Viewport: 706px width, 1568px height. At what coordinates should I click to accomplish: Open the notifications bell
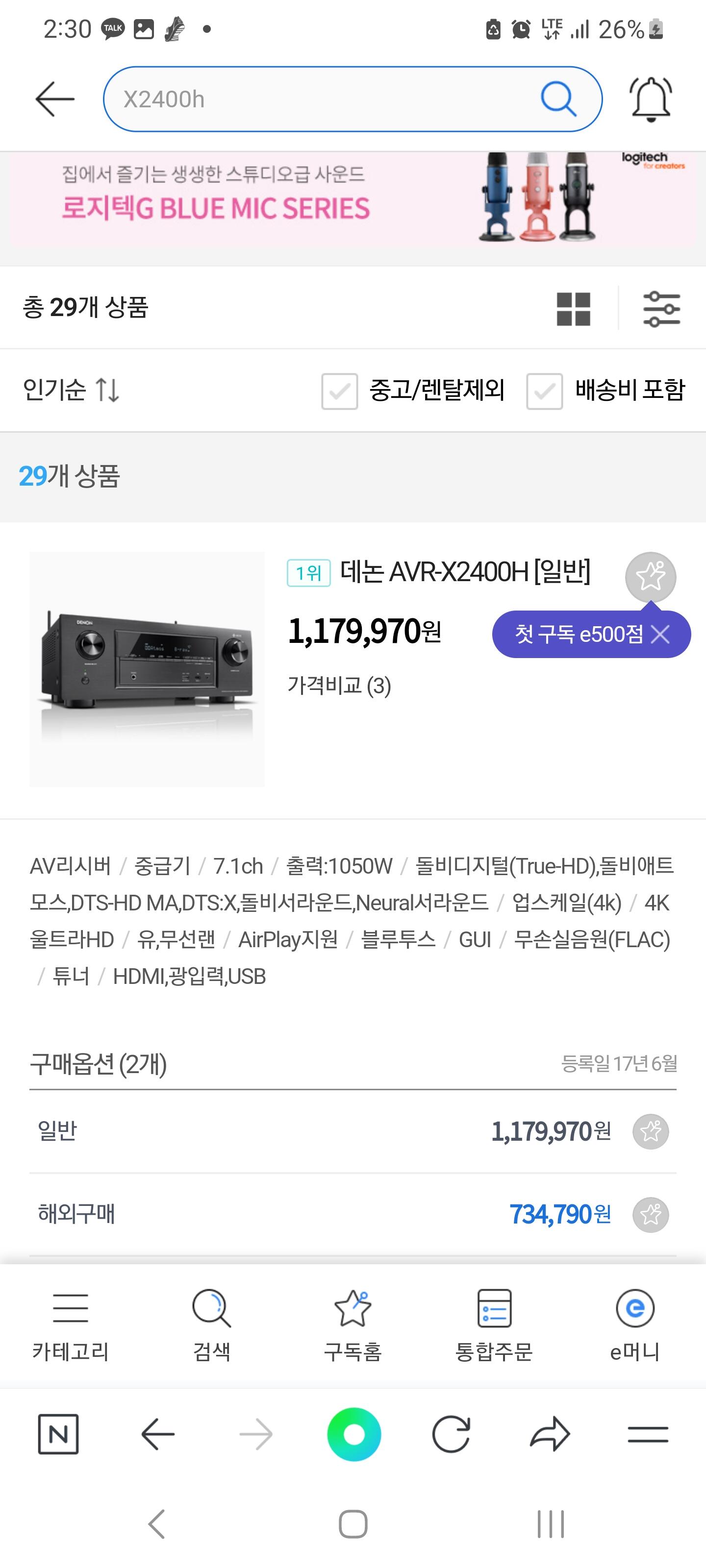(651, 99)
